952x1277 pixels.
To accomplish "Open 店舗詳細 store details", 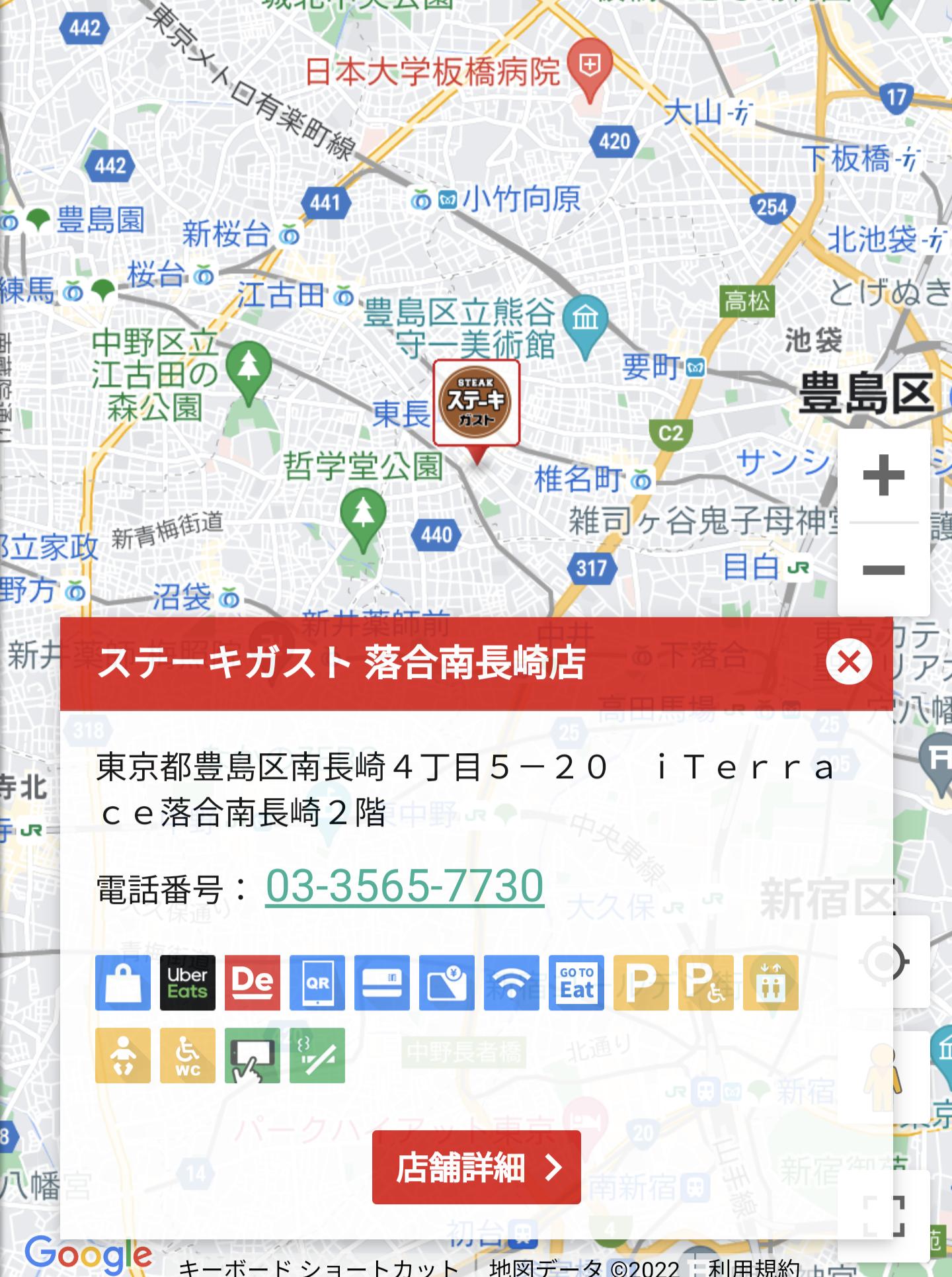I will click(476, 1167).
